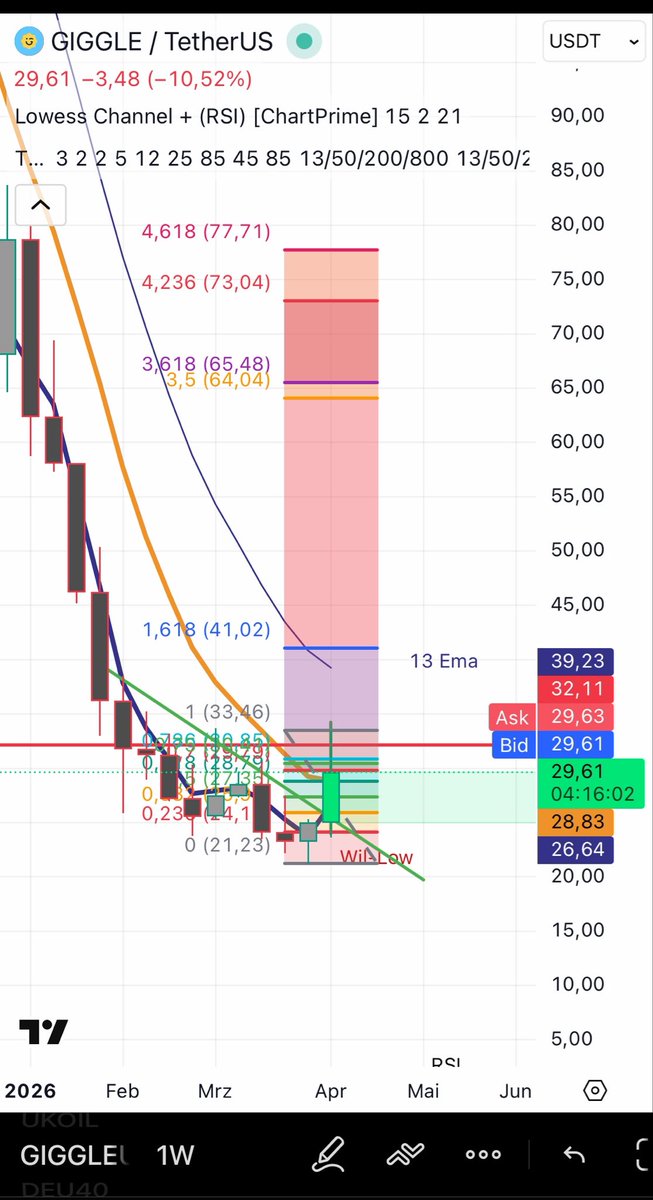Open the GIGGLEUSDT symbol search
This screenshot has height=1200, width=653.
click(75, 1156)
